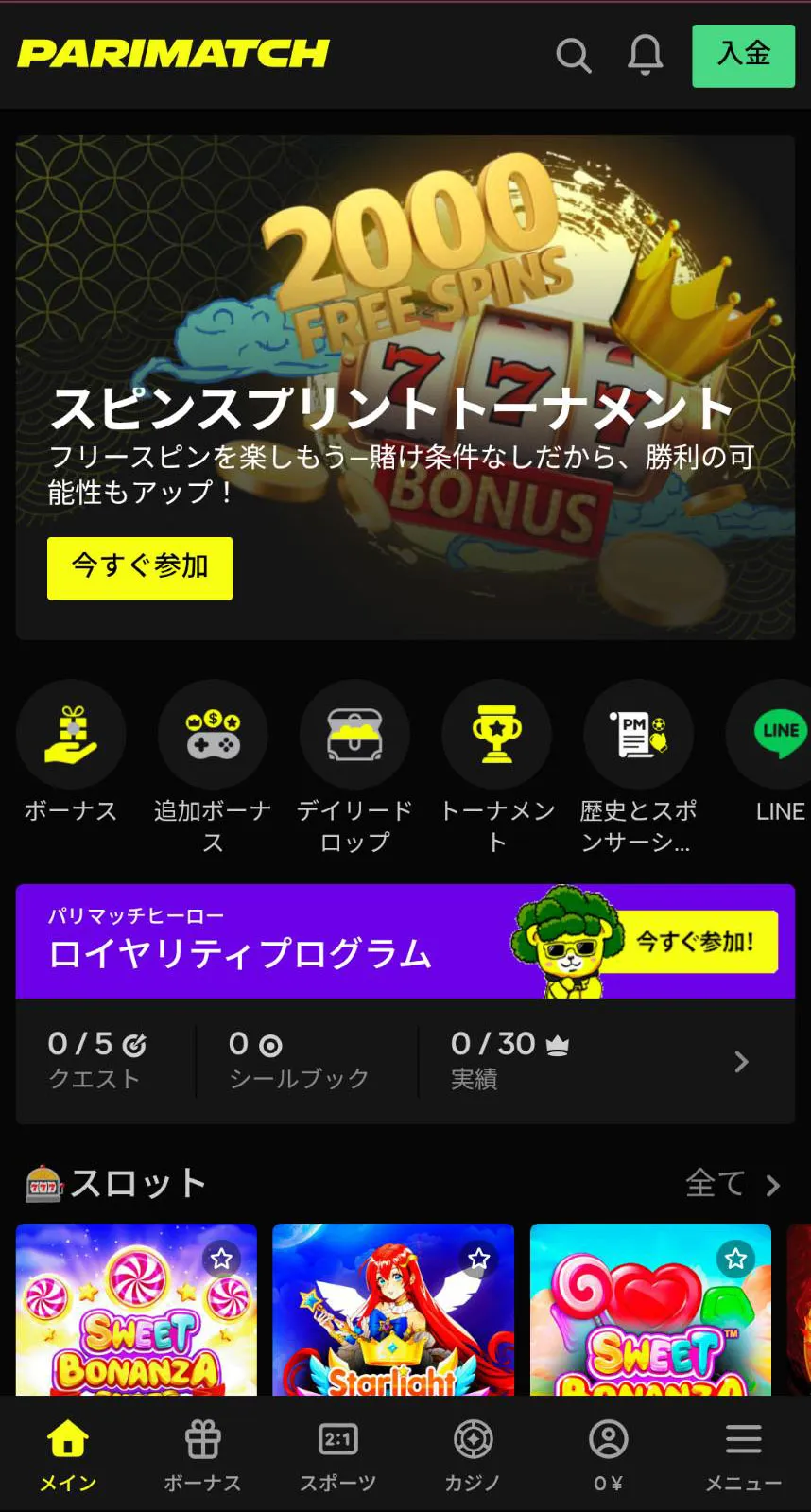Open the メニュー tab
Image resolution: width=811 pixels, height=1512 pixels.
(x=743, y=1455)
